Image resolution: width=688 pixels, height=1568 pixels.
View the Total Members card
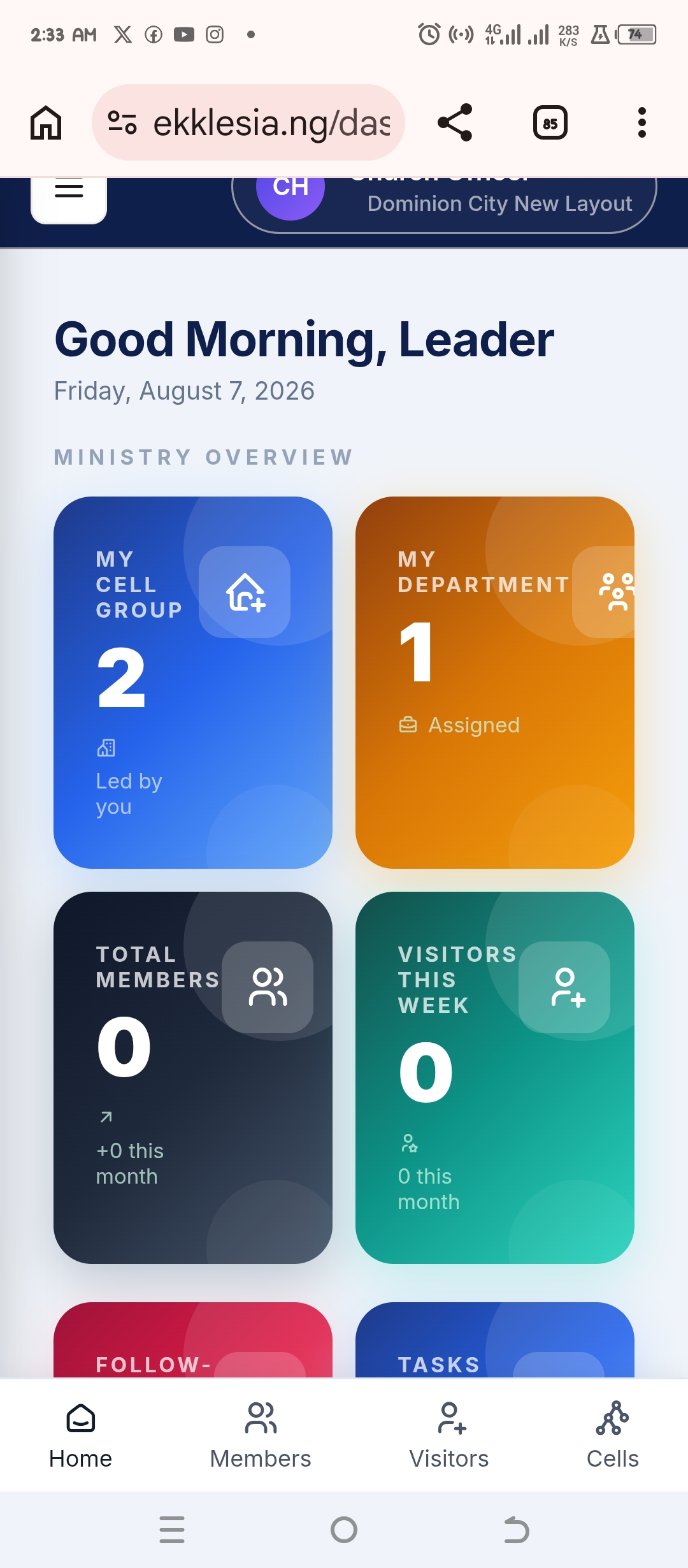193,1078
